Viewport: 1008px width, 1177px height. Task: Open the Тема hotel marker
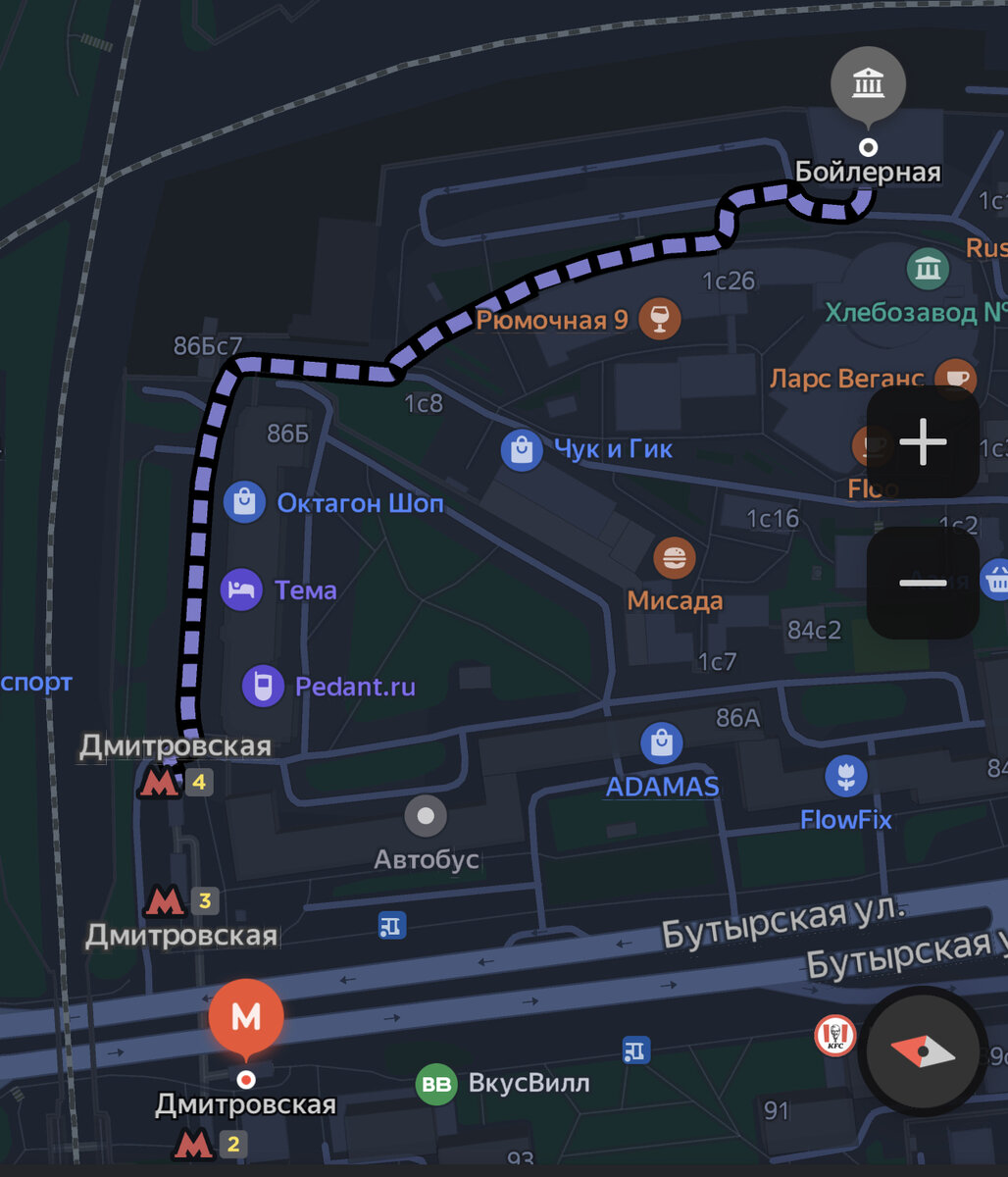(241, 589)
